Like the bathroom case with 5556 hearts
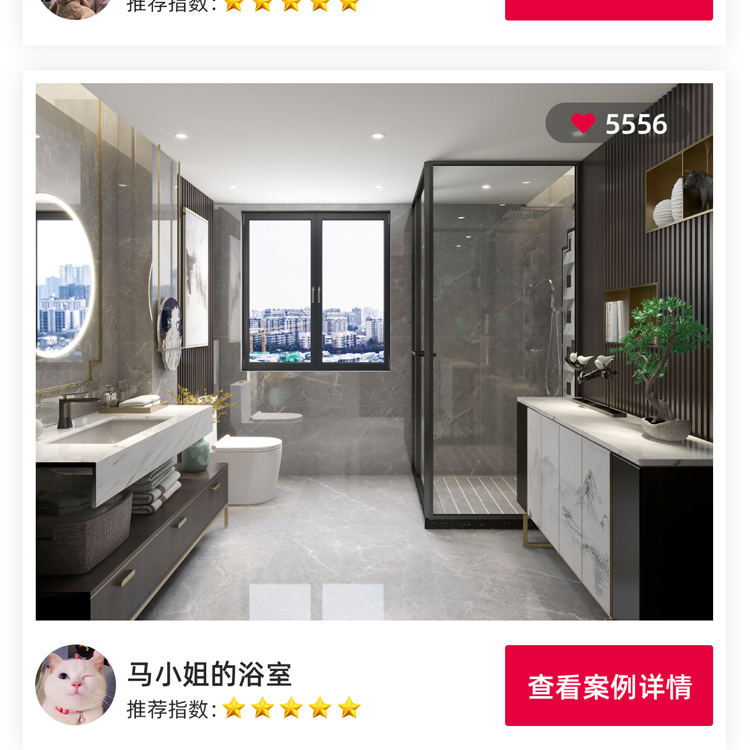This screenshot has height=750, width=750. [x=584, y=124]
